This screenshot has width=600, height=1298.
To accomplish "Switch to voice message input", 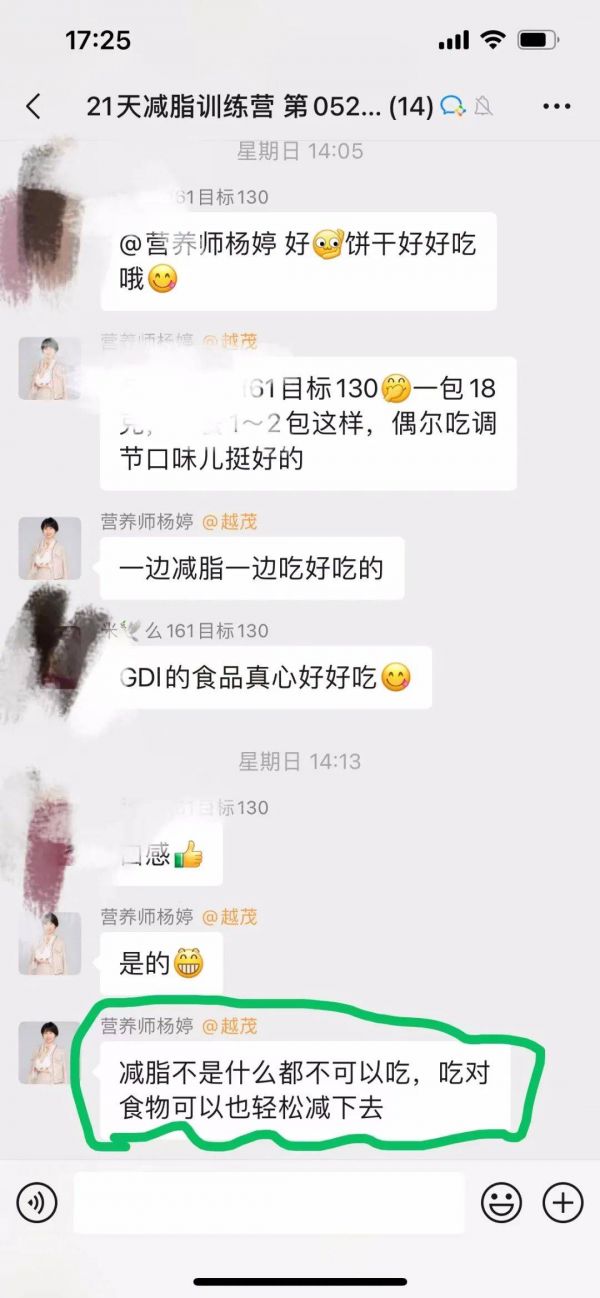I will pyautogui.click(x=37, y=1203).
